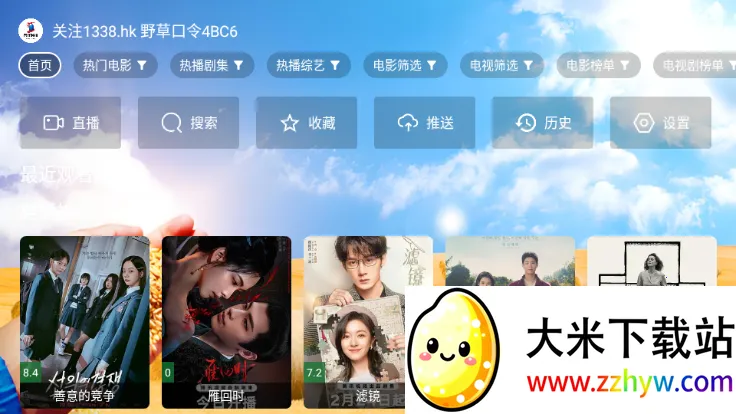
Task: Open 电影筛选 filter tab
Action: coord(405,65)
